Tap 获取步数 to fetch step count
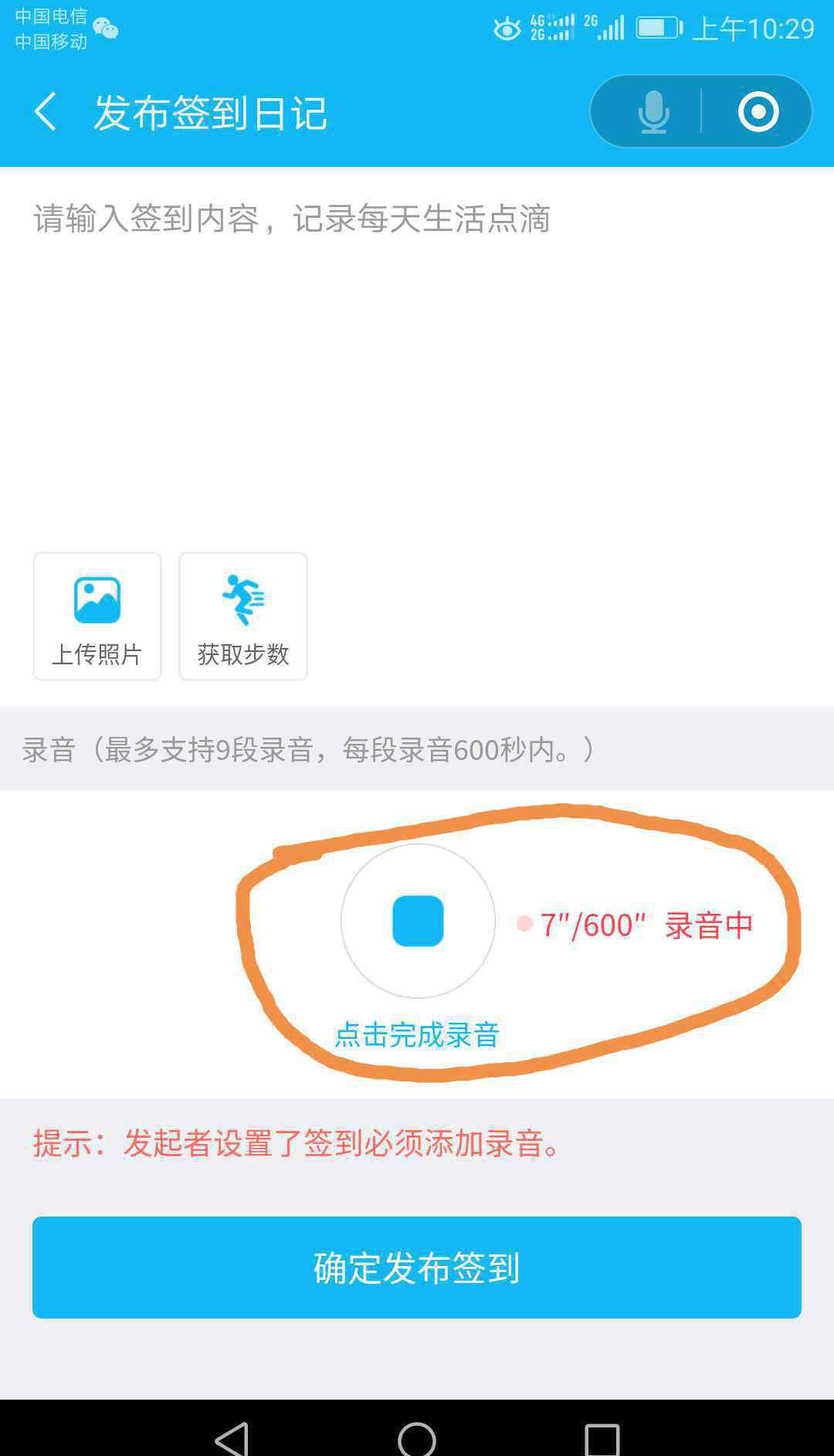 [243, 616]
